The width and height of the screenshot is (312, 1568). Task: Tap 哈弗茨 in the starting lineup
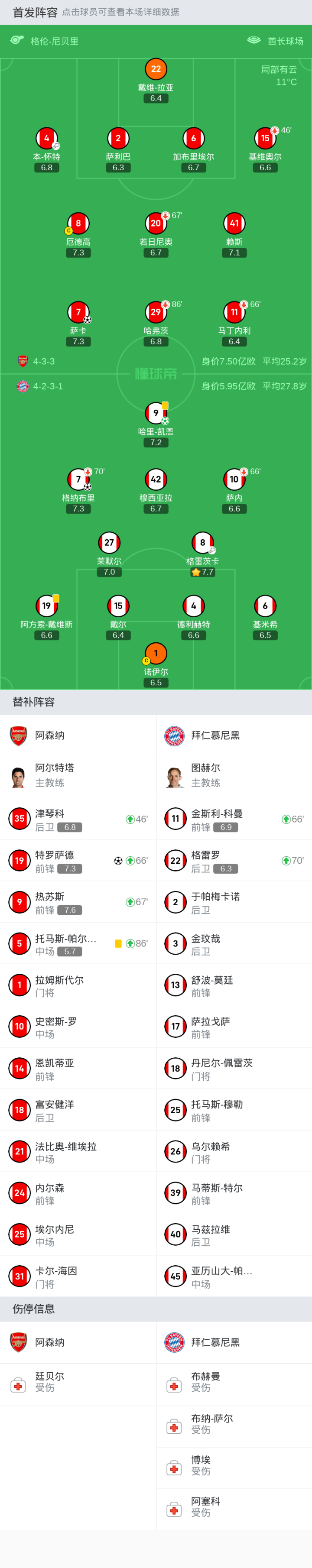pyautogui.click(x=156, y=313)
